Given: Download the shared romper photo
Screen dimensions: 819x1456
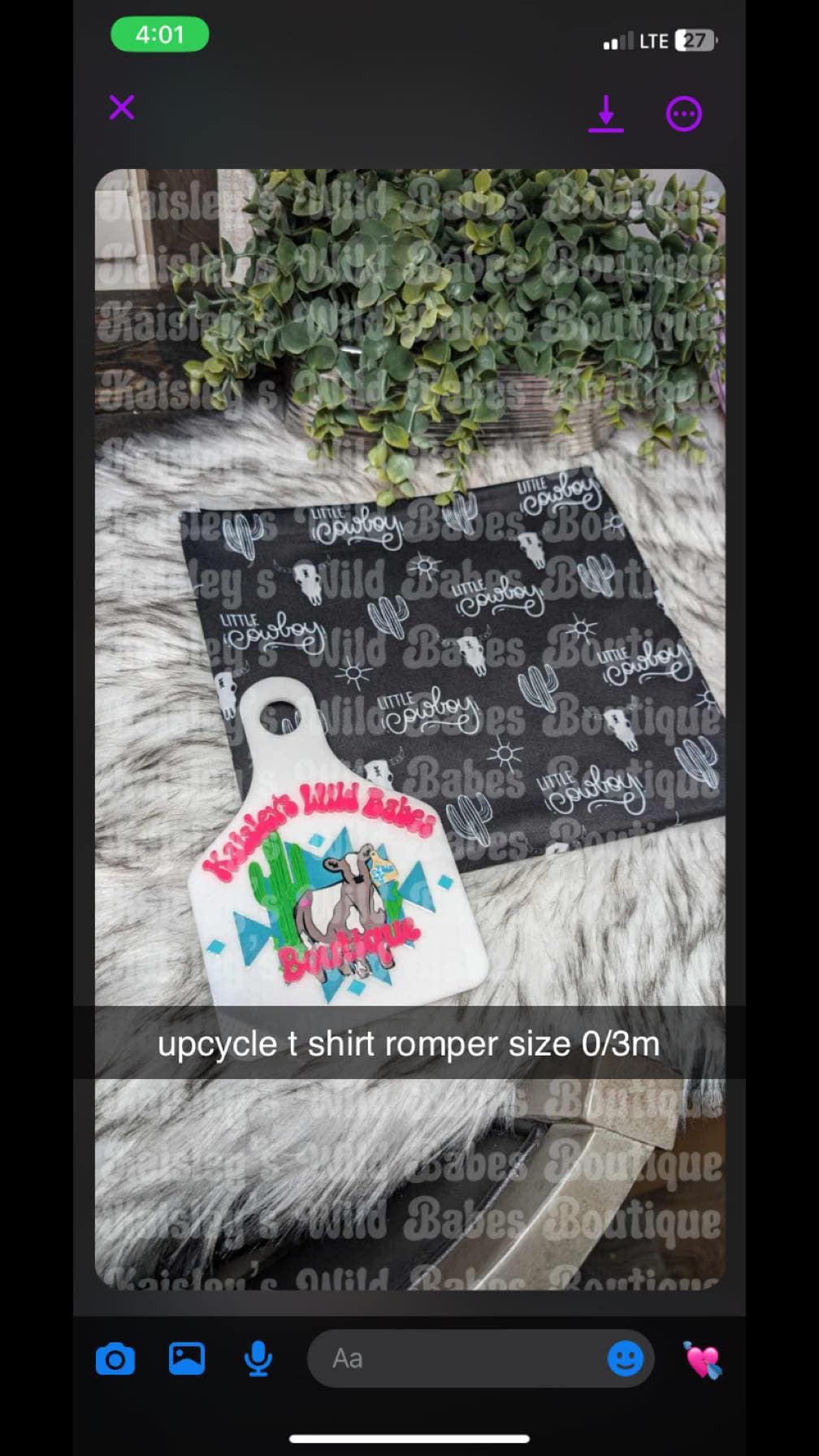Looking at the screenshot, I should pyautogui.click(x=606, y=111).
